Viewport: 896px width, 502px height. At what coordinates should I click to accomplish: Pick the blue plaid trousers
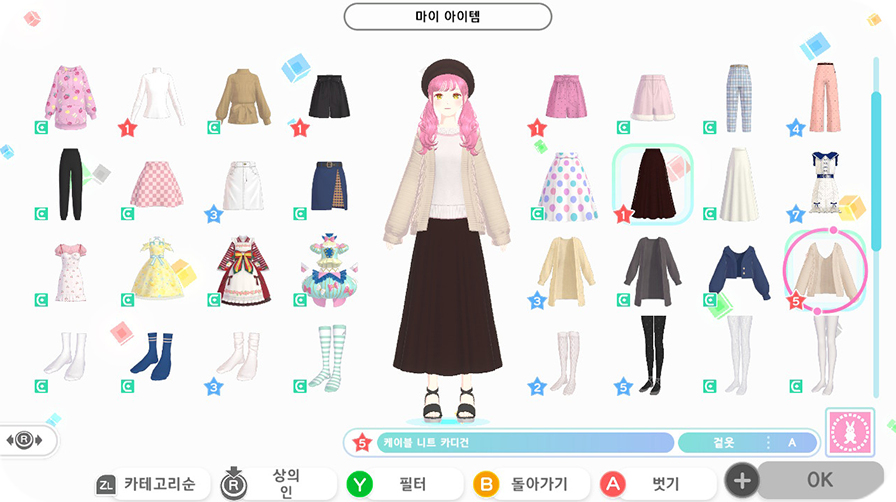(739, 98)
